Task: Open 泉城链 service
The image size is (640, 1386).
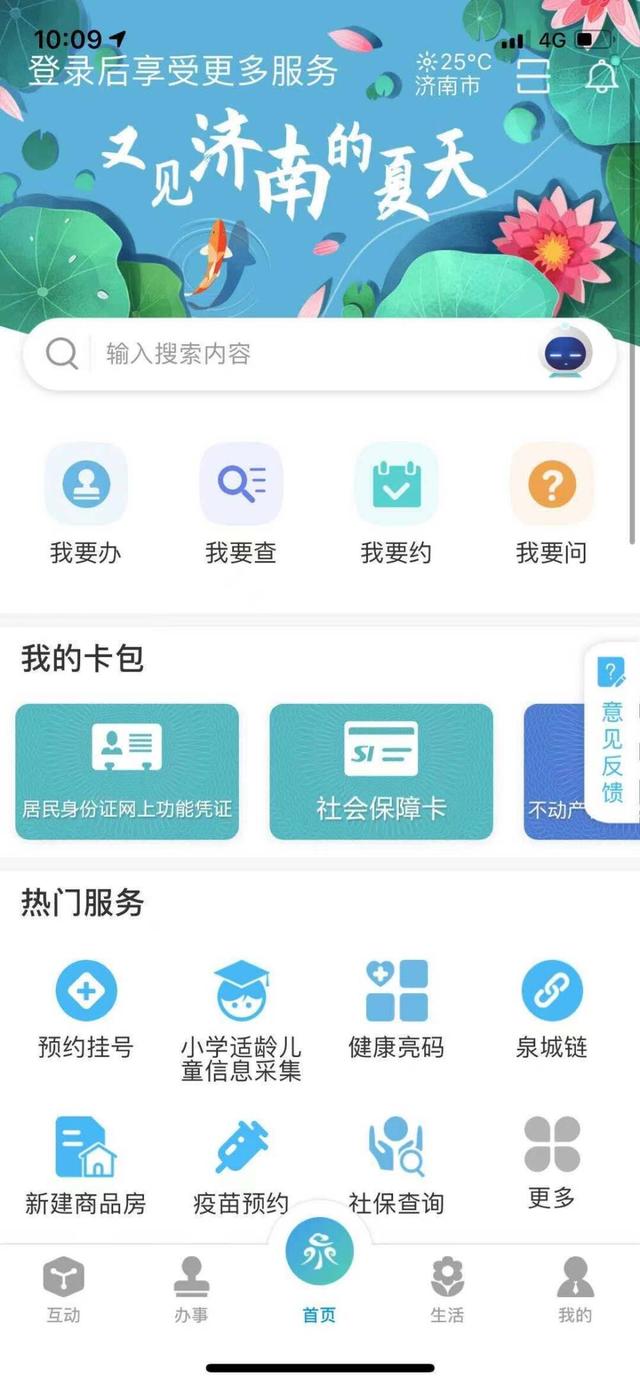Action: 551,1008
